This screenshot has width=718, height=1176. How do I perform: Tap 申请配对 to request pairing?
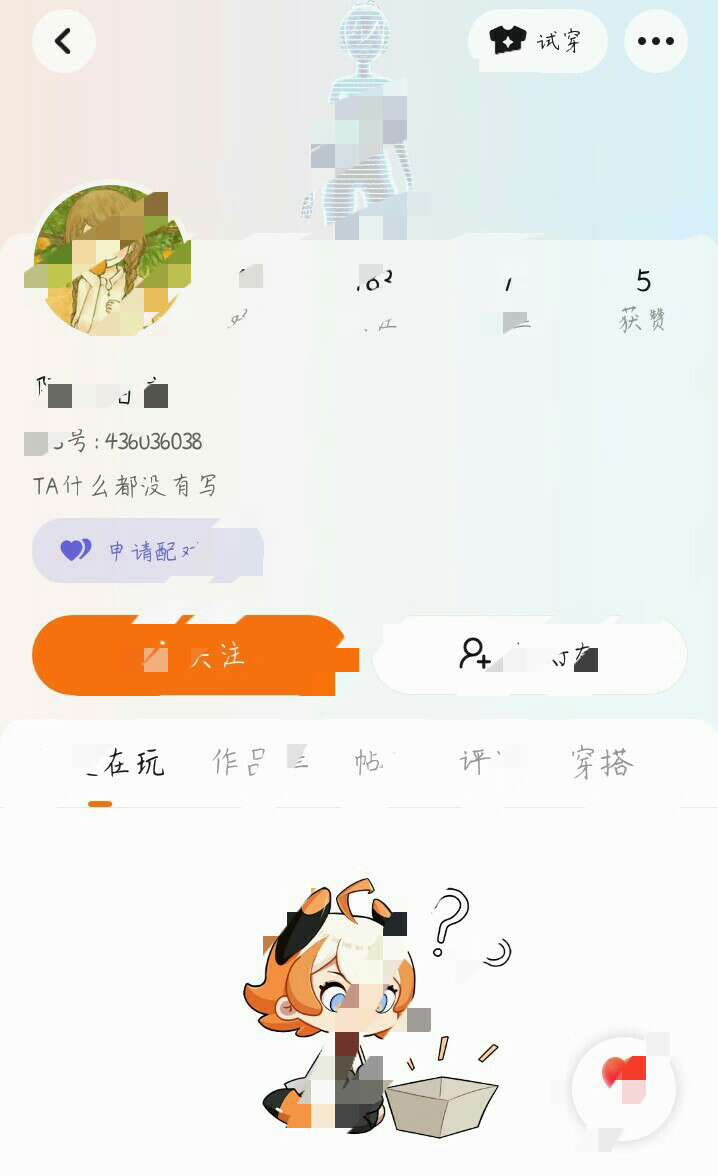147,550
